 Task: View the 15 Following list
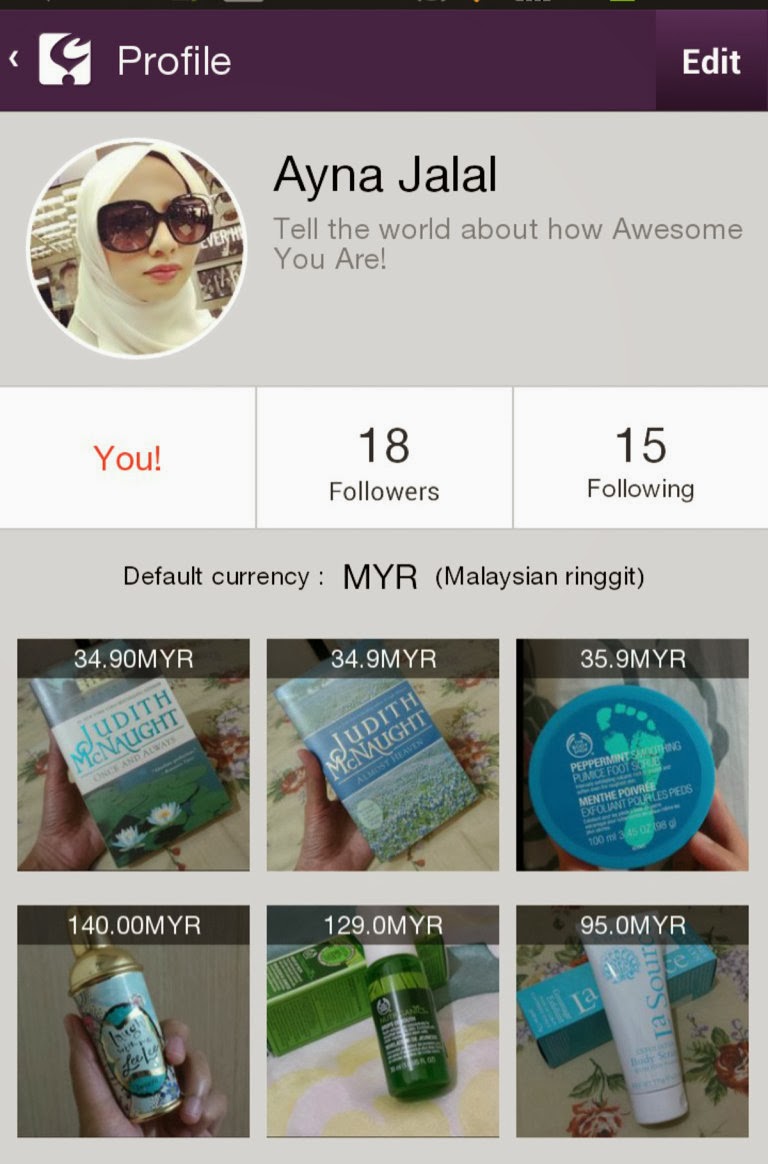pyautogui.click(x=640, y=459)
